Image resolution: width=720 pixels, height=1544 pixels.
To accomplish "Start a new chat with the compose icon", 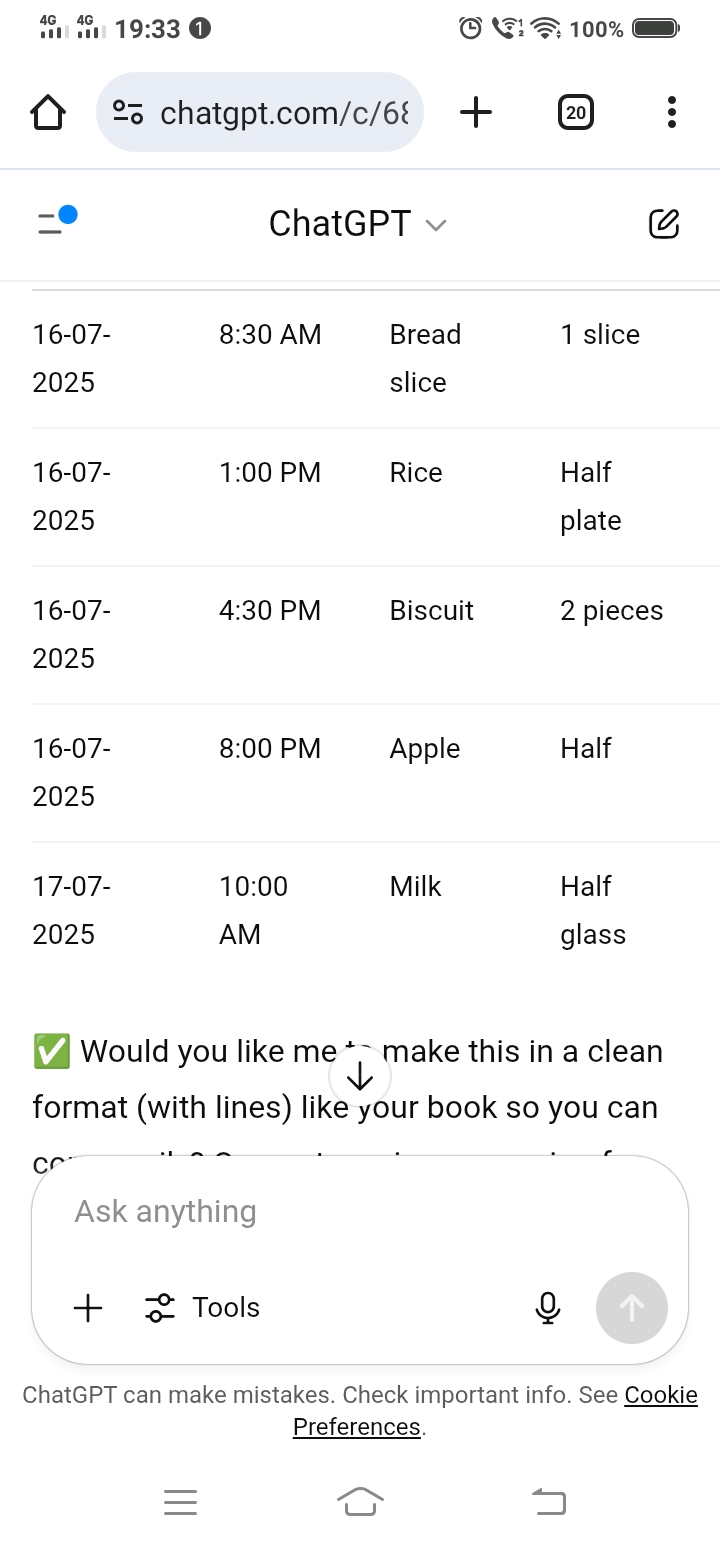I will pyautogui.click(x=664, y=224).
